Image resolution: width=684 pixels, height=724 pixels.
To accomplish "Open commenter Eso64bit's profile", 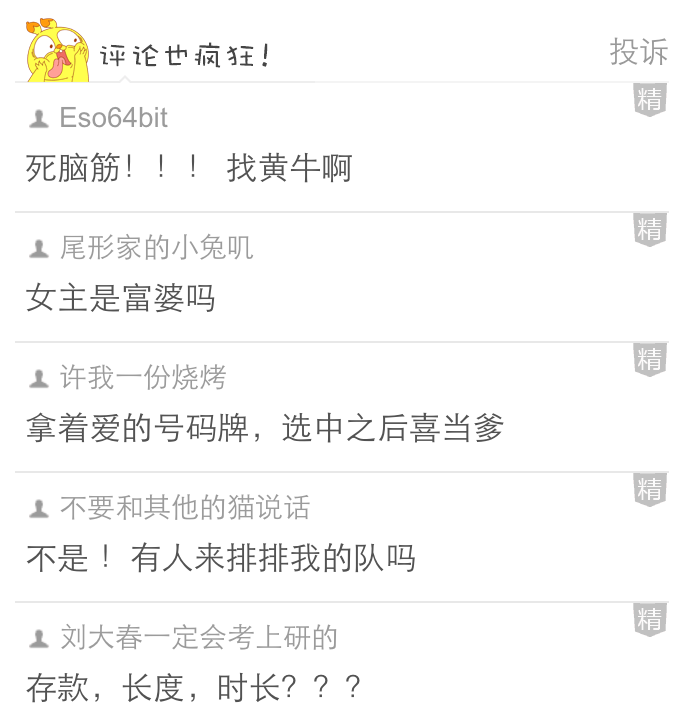I will (113, 118).
